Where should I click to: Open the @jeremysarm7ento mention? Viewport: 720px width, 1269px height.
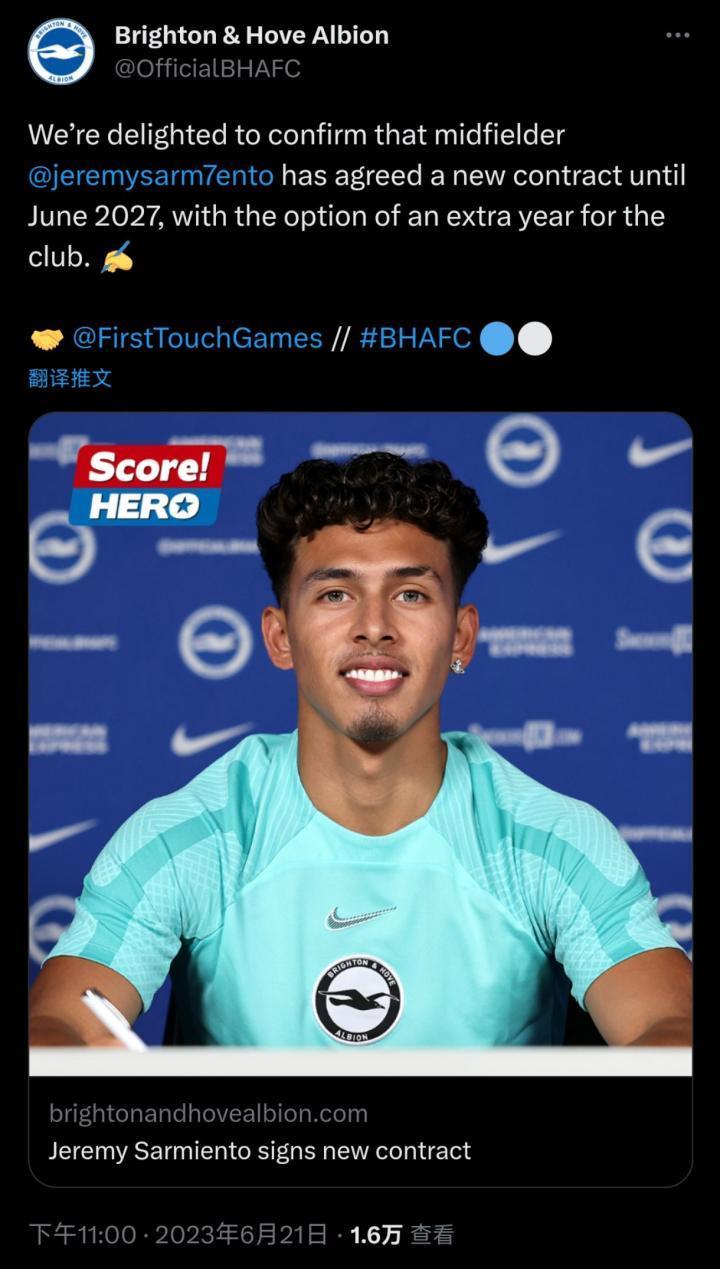pos(151,175)
